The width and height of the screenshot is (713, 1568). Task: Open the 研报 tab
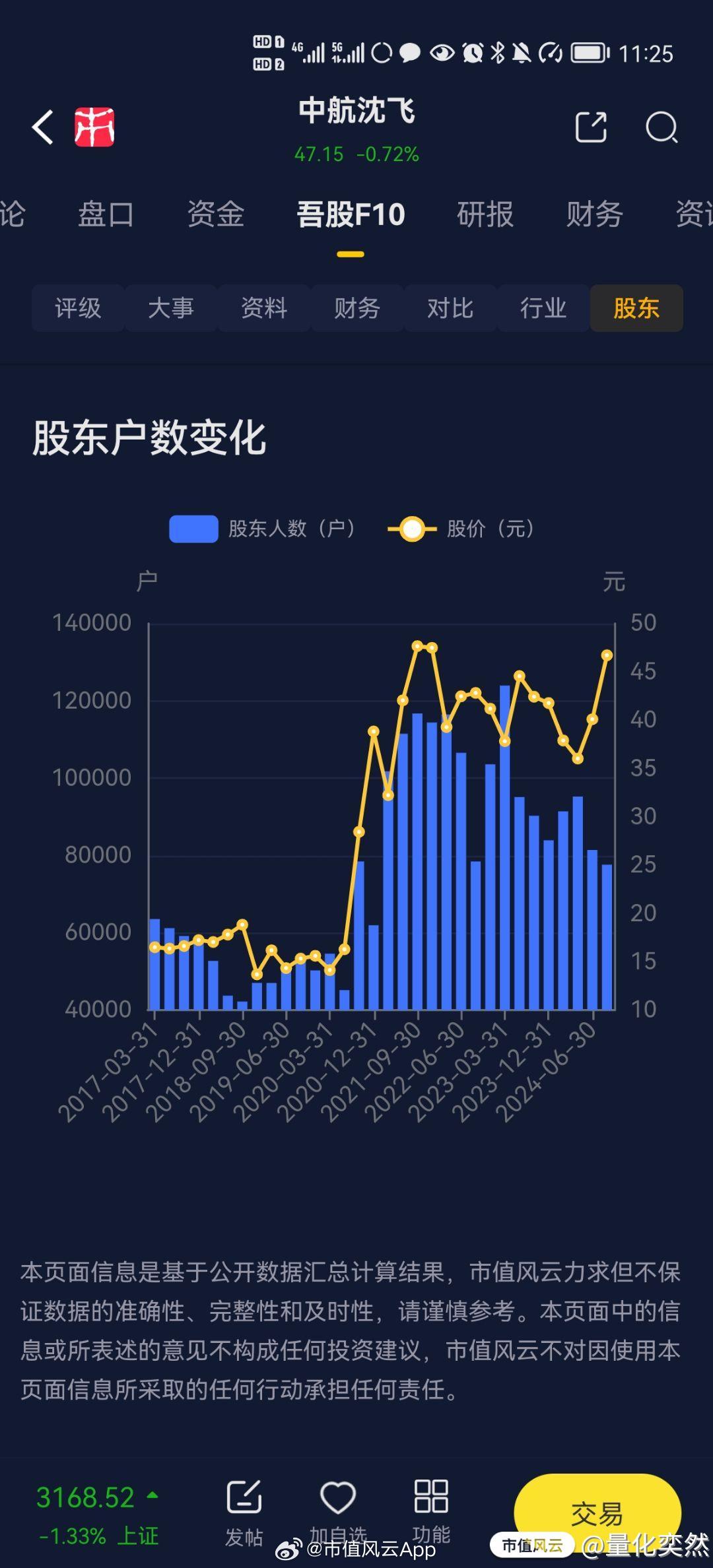[485, 214]
